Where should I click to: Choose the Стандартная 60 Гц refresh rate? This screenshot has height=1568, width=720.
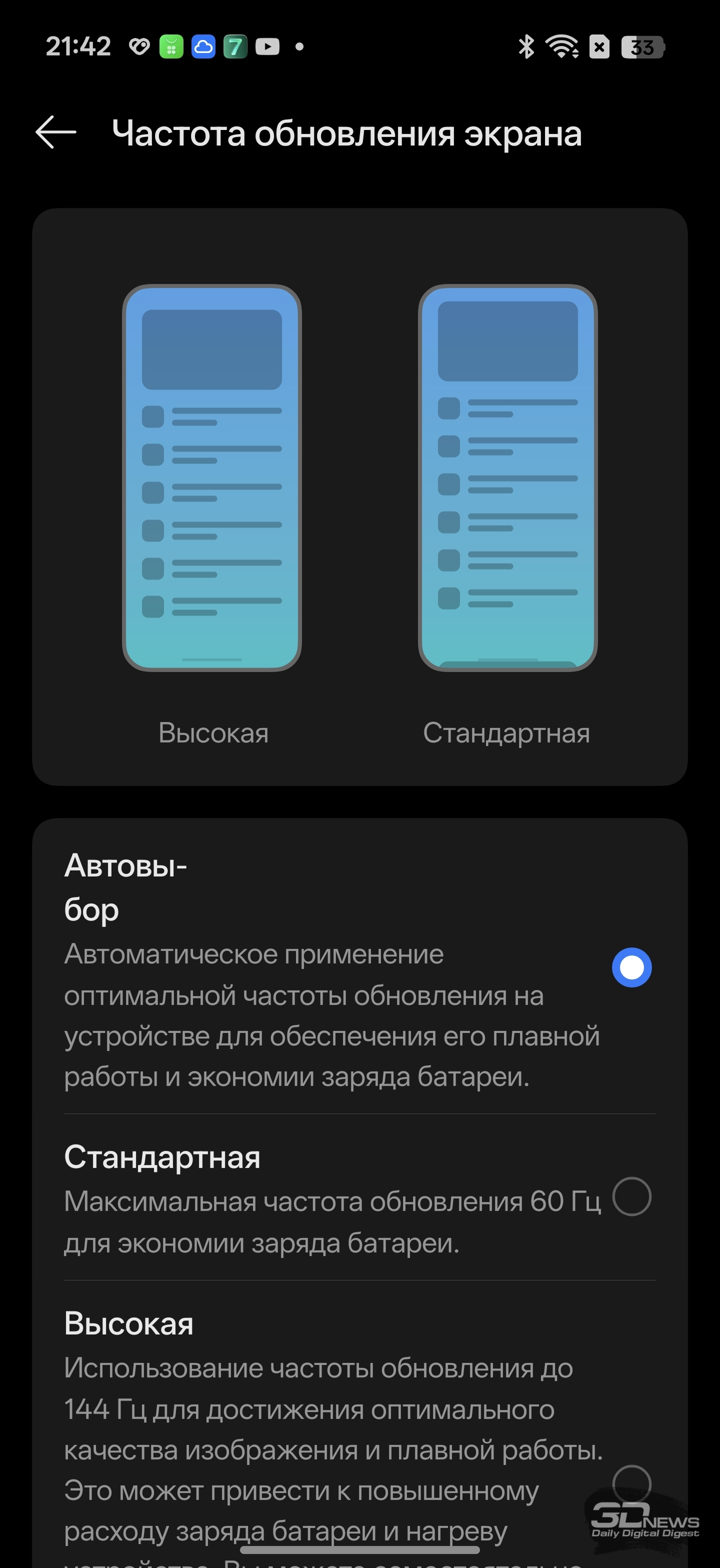click(x=631, y=1196)
